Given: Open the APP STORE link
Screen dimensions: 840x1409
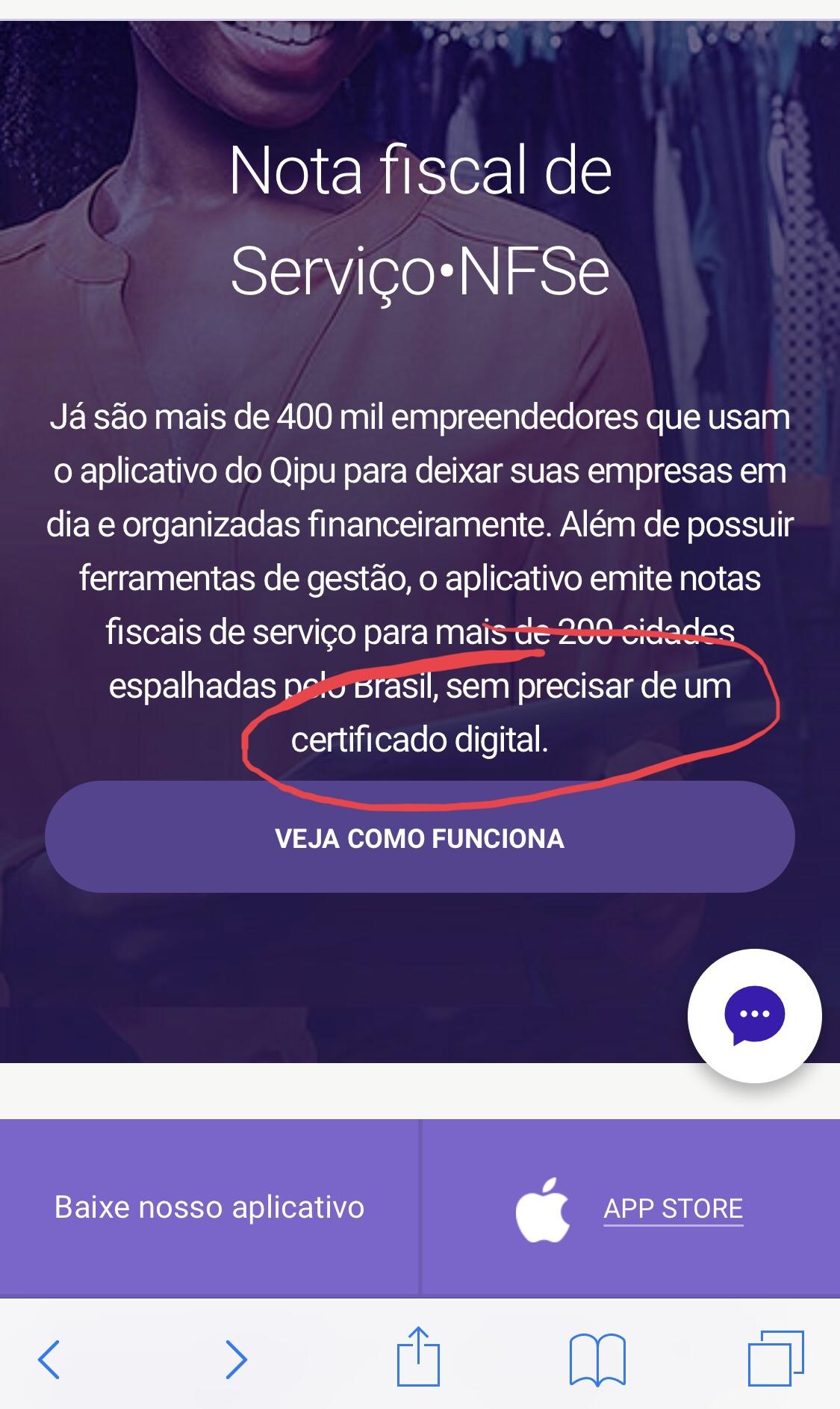Looking at the screenshot, I should [x=673, y=1208].
